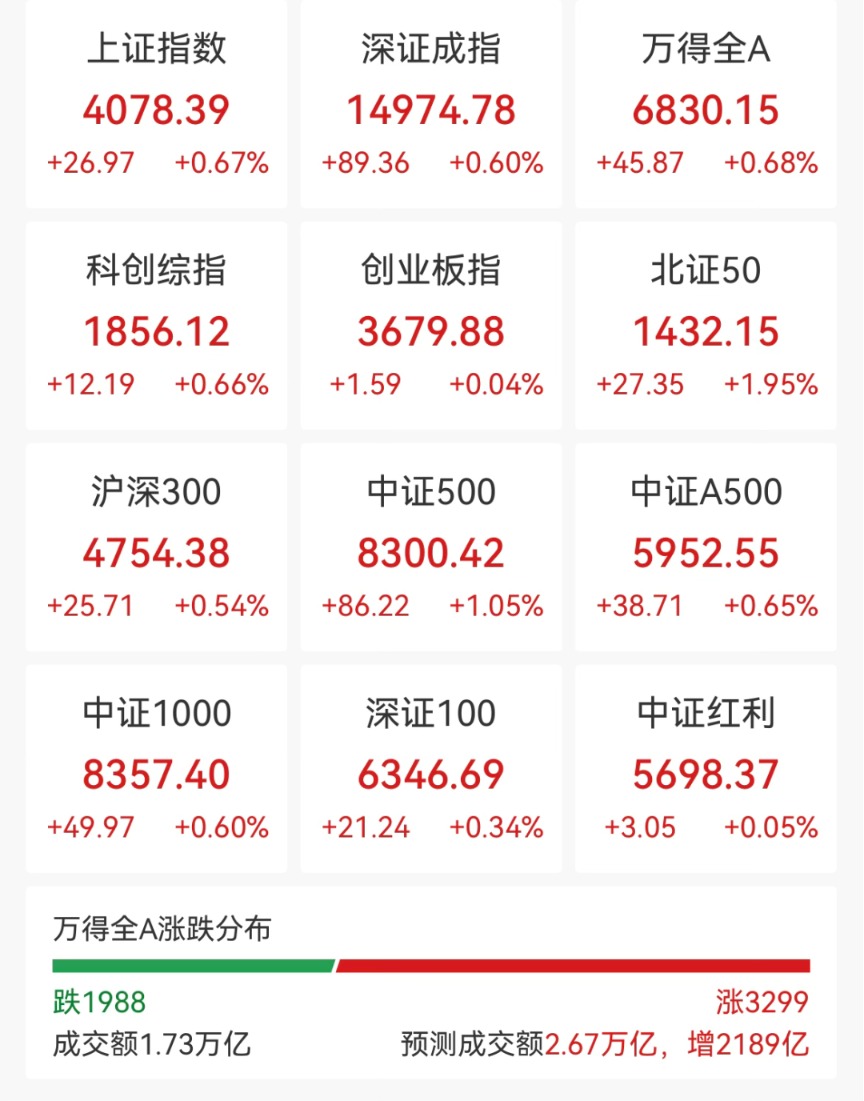View the 中证500 index card
This screenshot has height=1101, width=864.
pyautogui.click(x=431, y=548)
